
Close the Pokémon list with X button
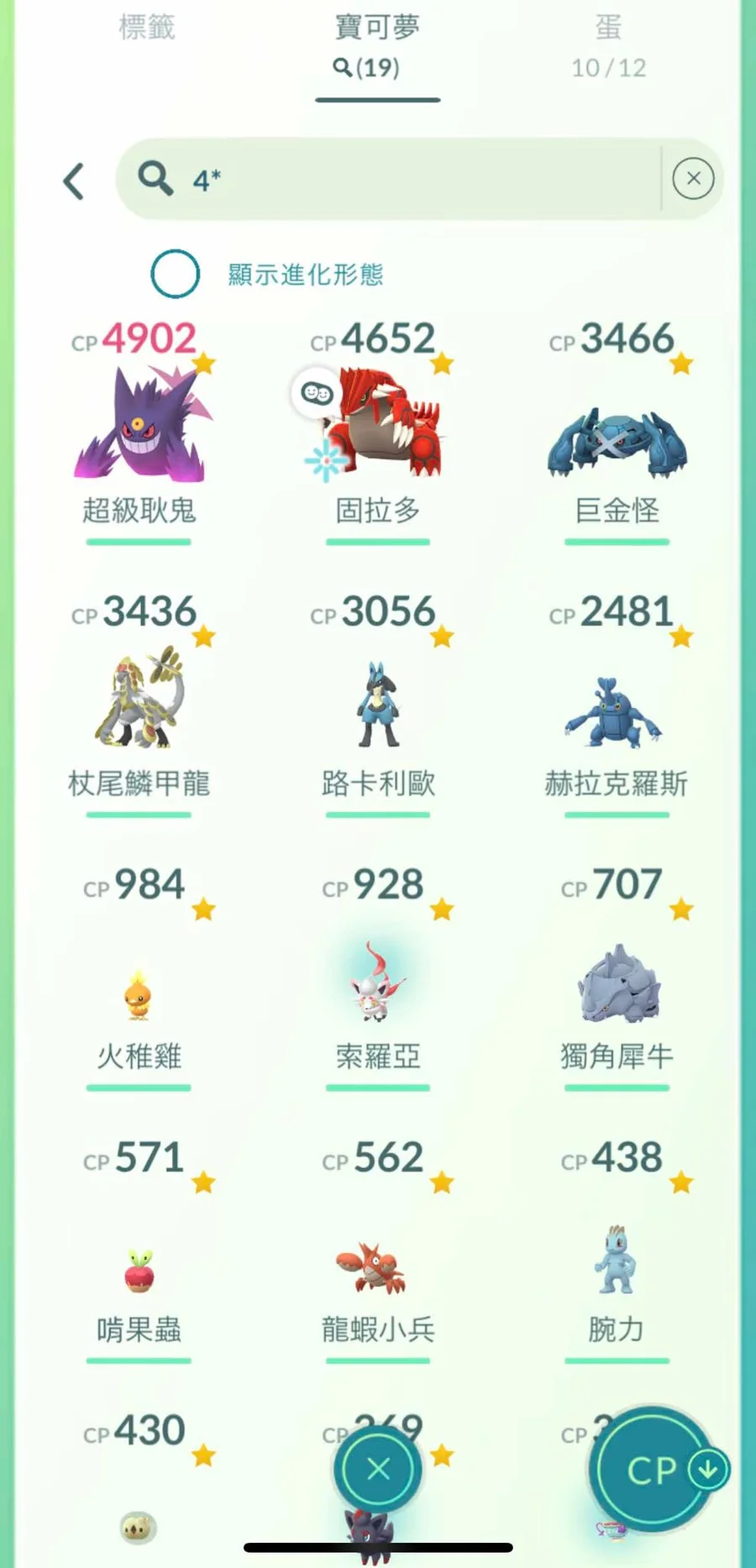pyautogui.click(x=378, y=1469)
